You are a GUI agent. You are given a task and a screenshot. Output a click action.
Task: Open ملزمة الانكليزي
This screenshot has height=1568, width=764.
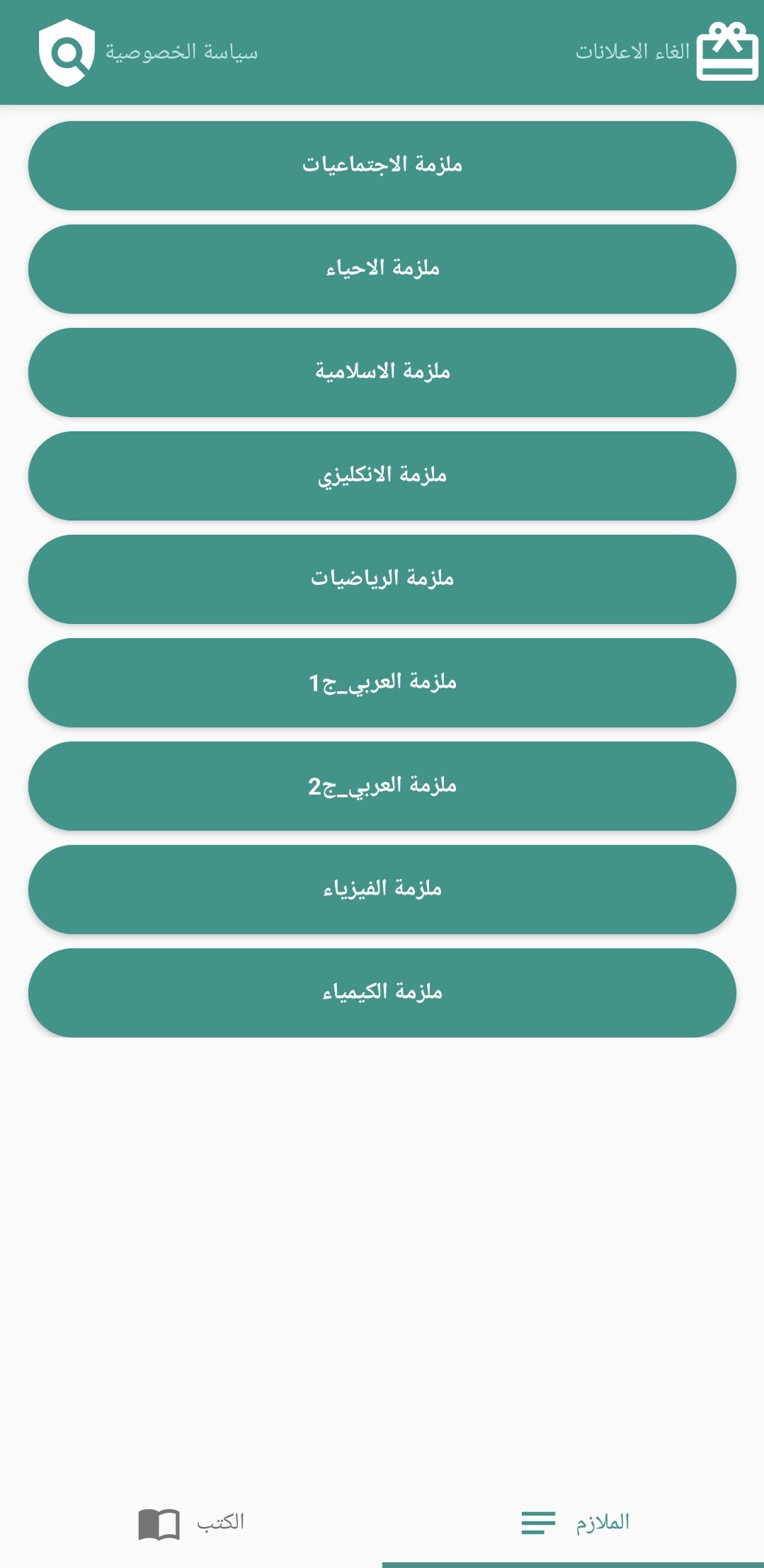382,476
